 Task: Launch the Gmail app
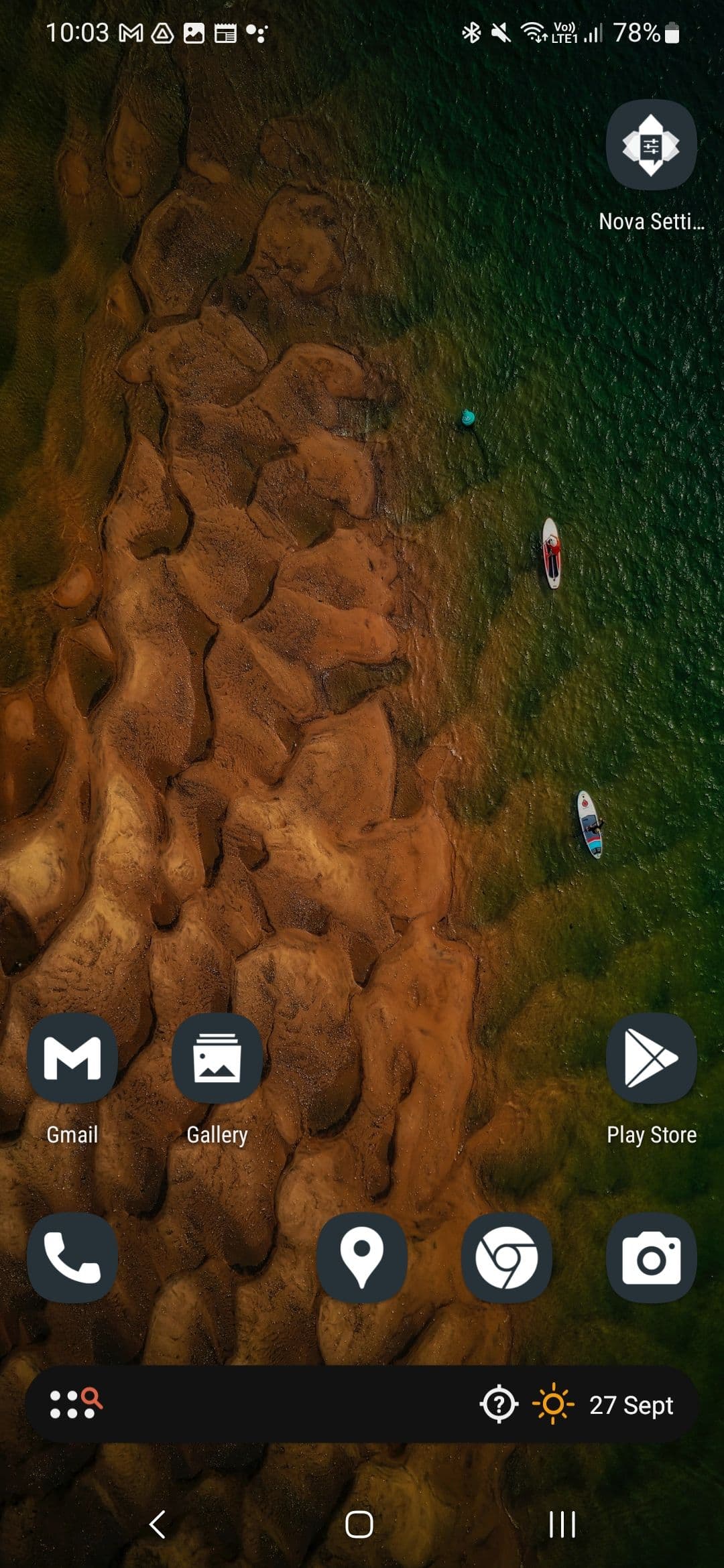tap(72, 1059)
